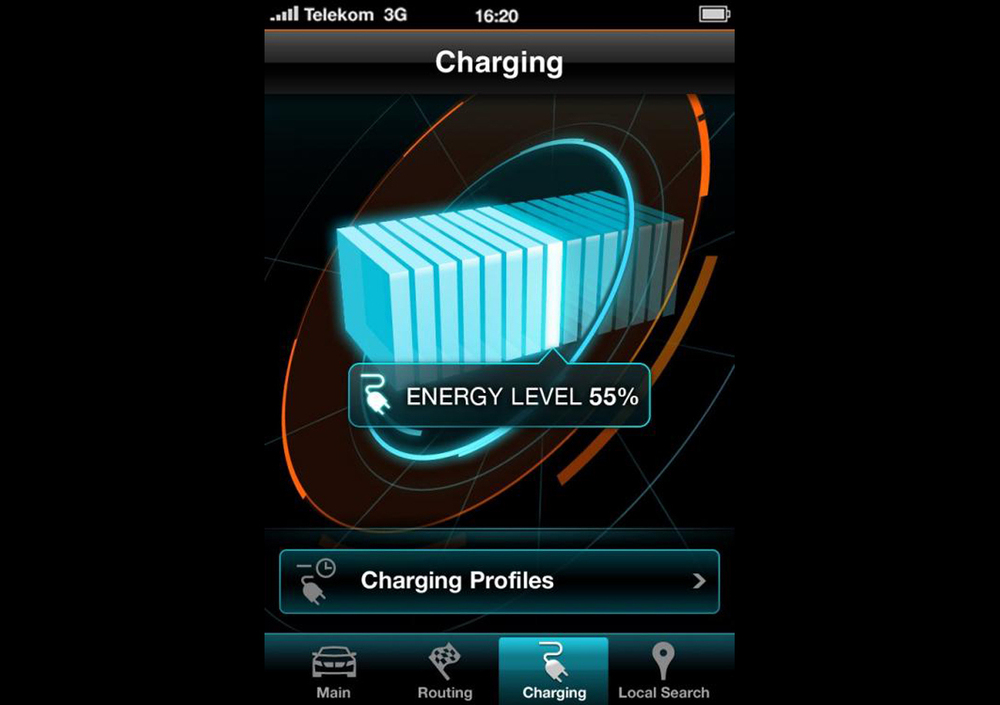1000x705 pixels.
Task: Open the Local Search tab
Action: [663, 671]
